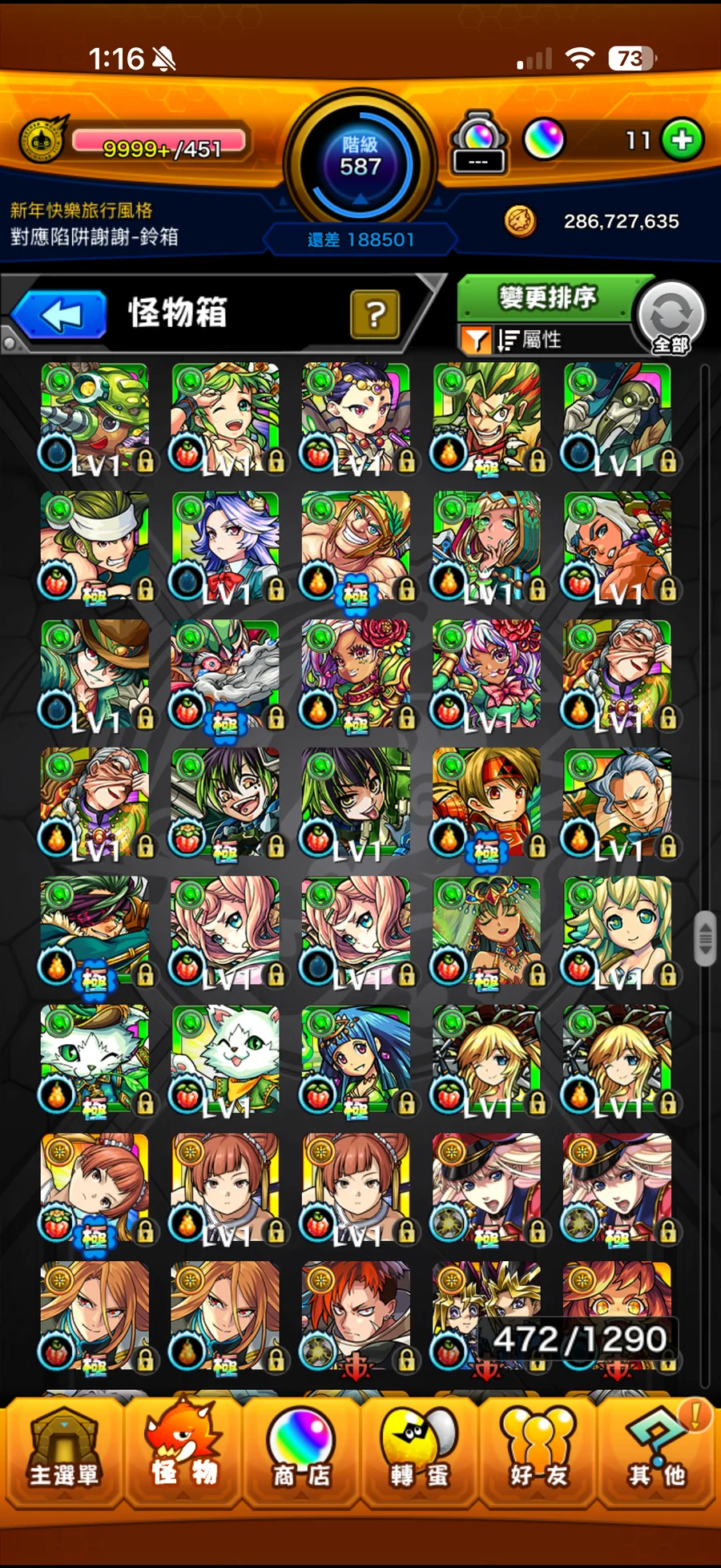Screen dimensions: 721x1568
Task: Open the white cat with brown hat monster
Action: [x=95, y=1059]
